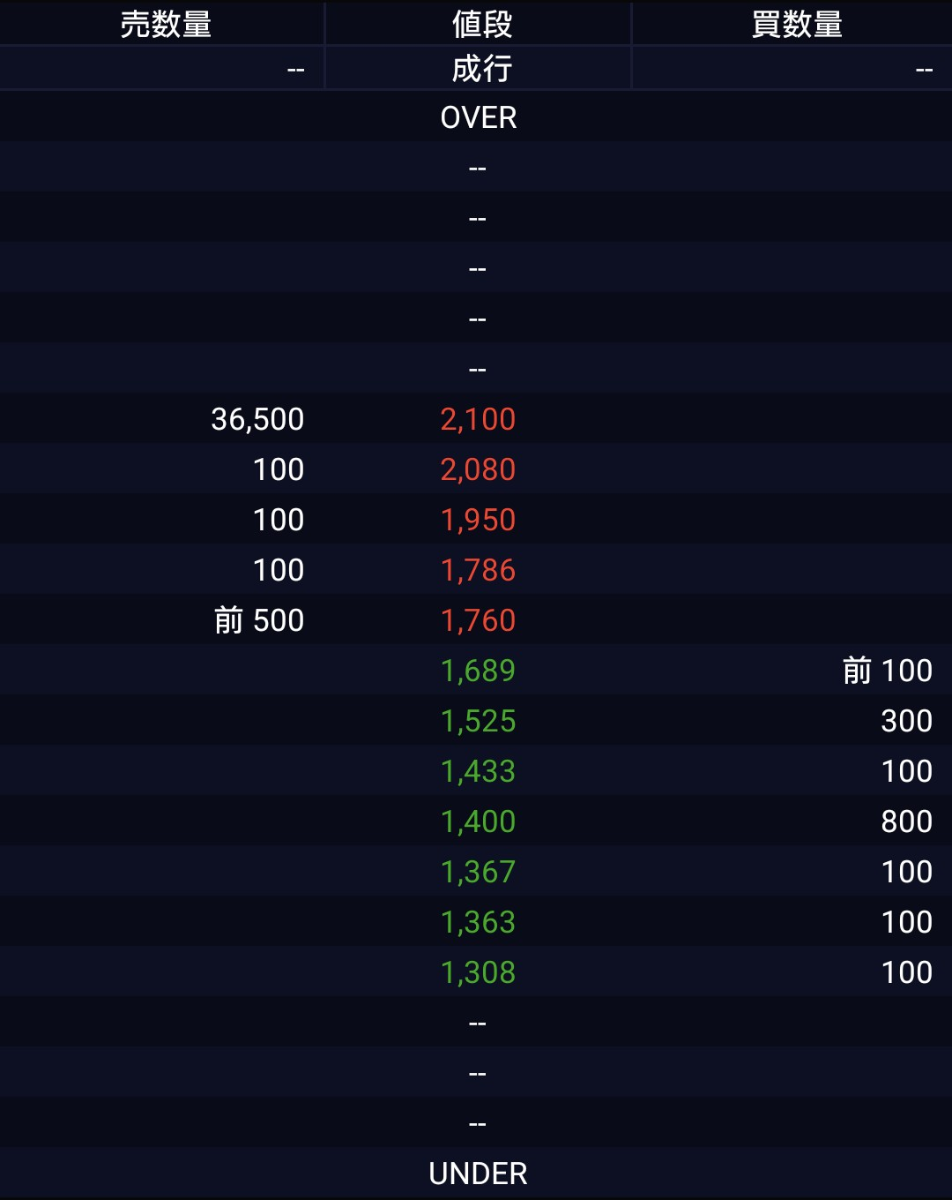The image size is (952, 1200).
Task: Select the 1,433 buy price row
Action: point(478,771)
